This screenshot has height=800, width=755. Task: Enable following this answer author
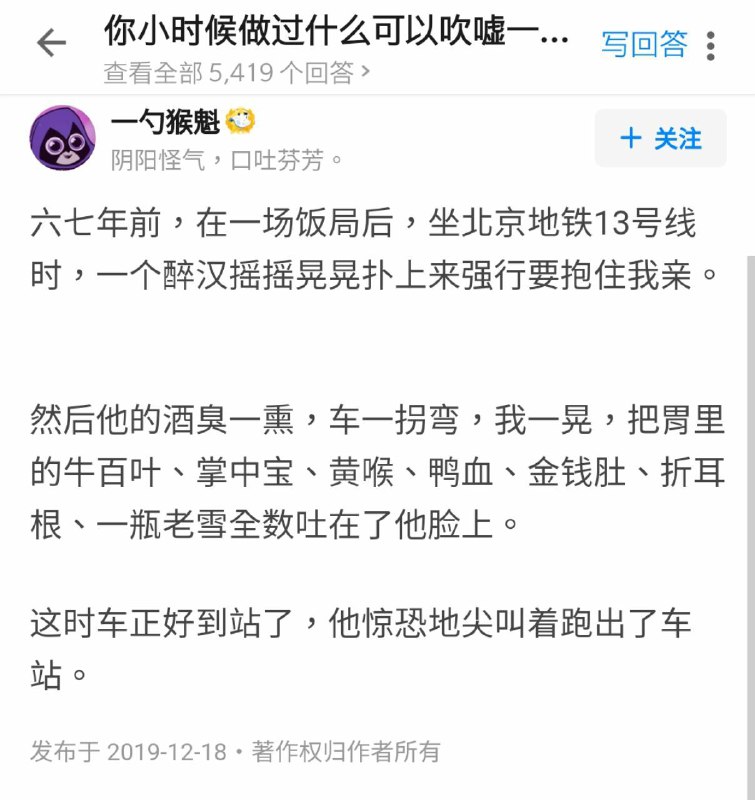664,138
